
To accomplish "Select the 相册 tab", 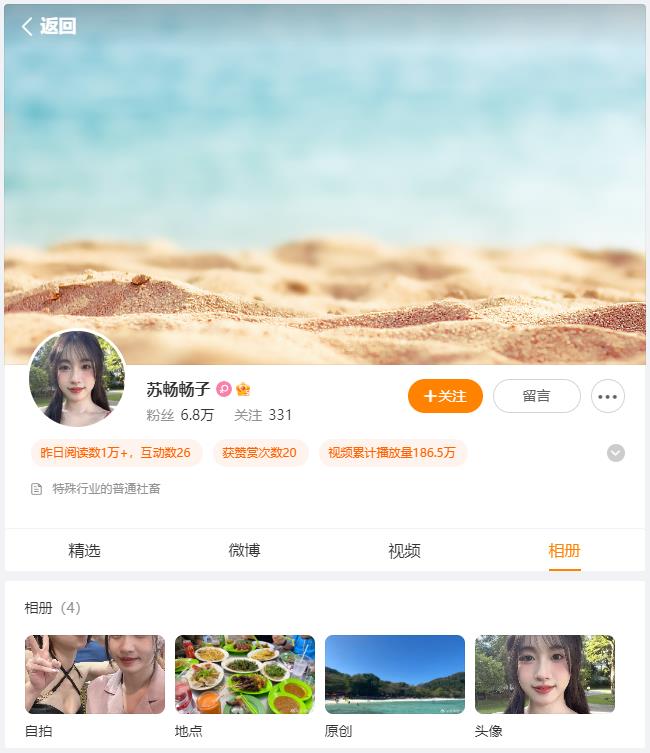I will pos(564,550).
